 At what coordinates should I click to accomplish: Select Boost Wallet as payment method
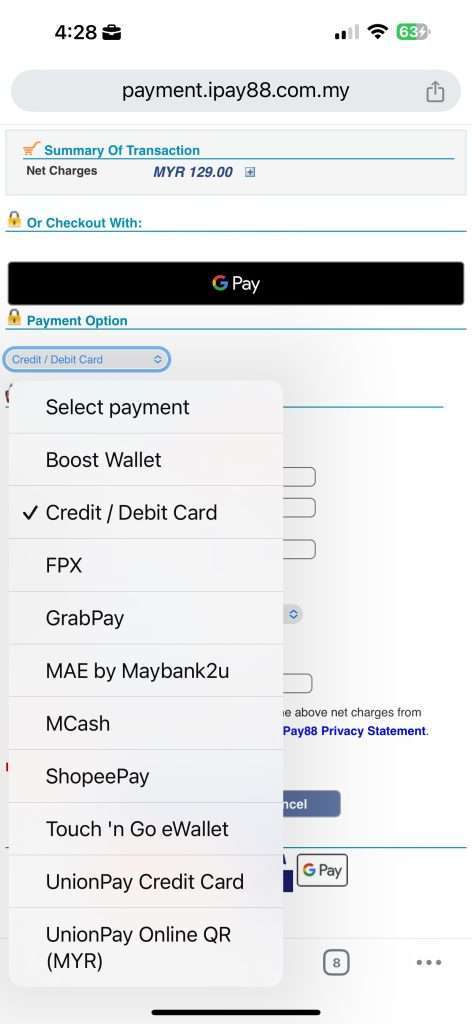(146, 460)
